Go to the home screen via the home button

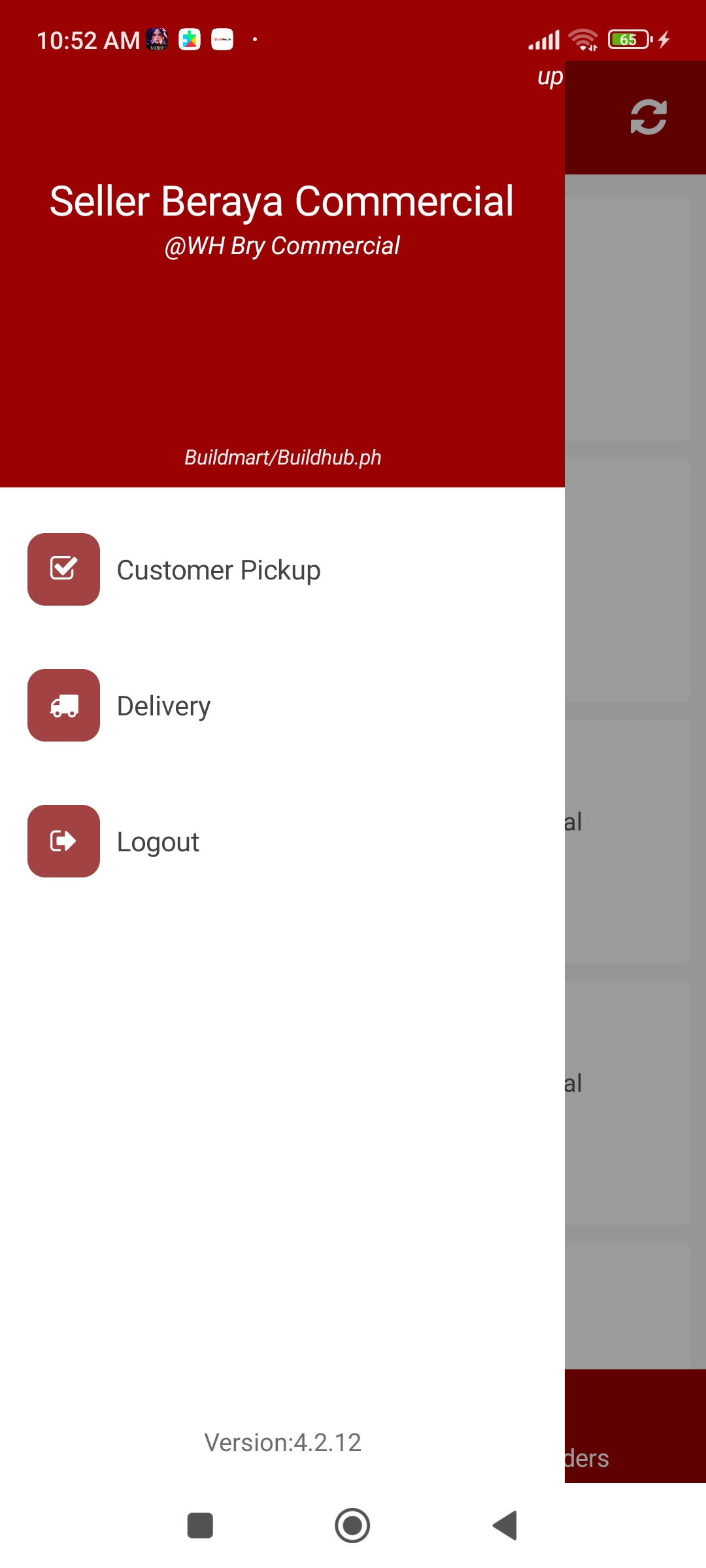click(352, 1526)
